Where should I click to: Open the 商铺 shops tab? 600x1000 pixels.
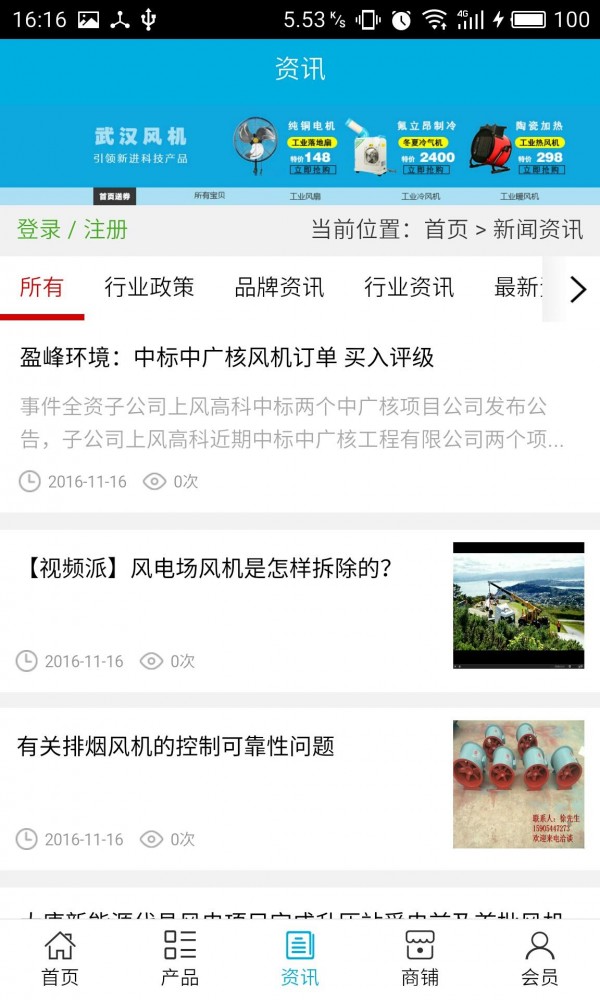tap(420, 959)
